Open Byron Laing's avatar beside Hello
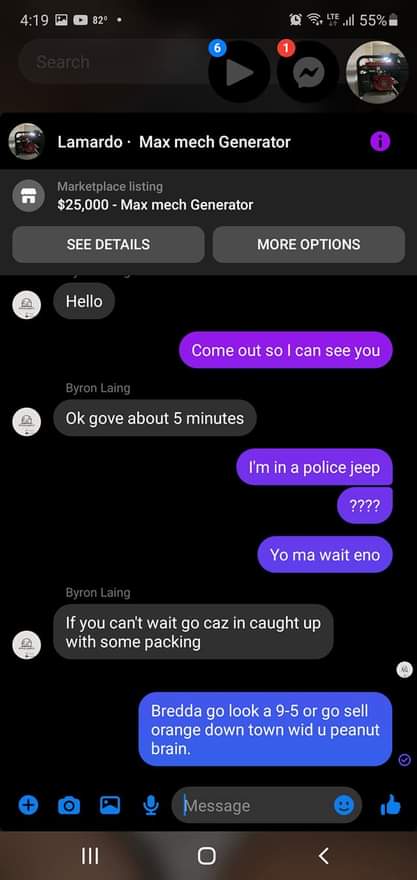This screenshot has height=880, width=417. tap(26, 305)
